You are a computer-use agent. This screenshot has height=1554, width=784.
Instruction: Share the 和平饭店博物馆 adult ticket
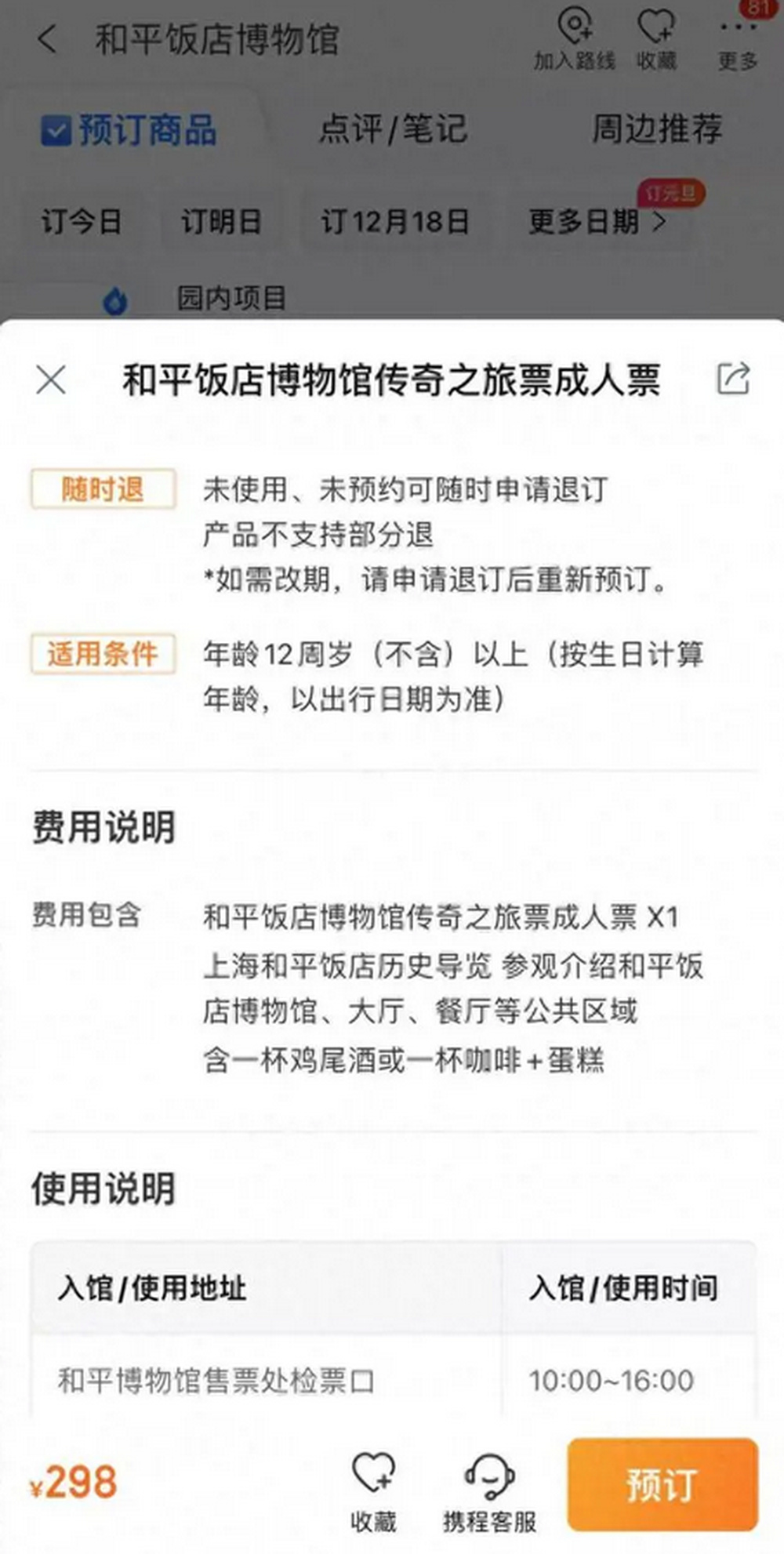(x=733, y=379)
